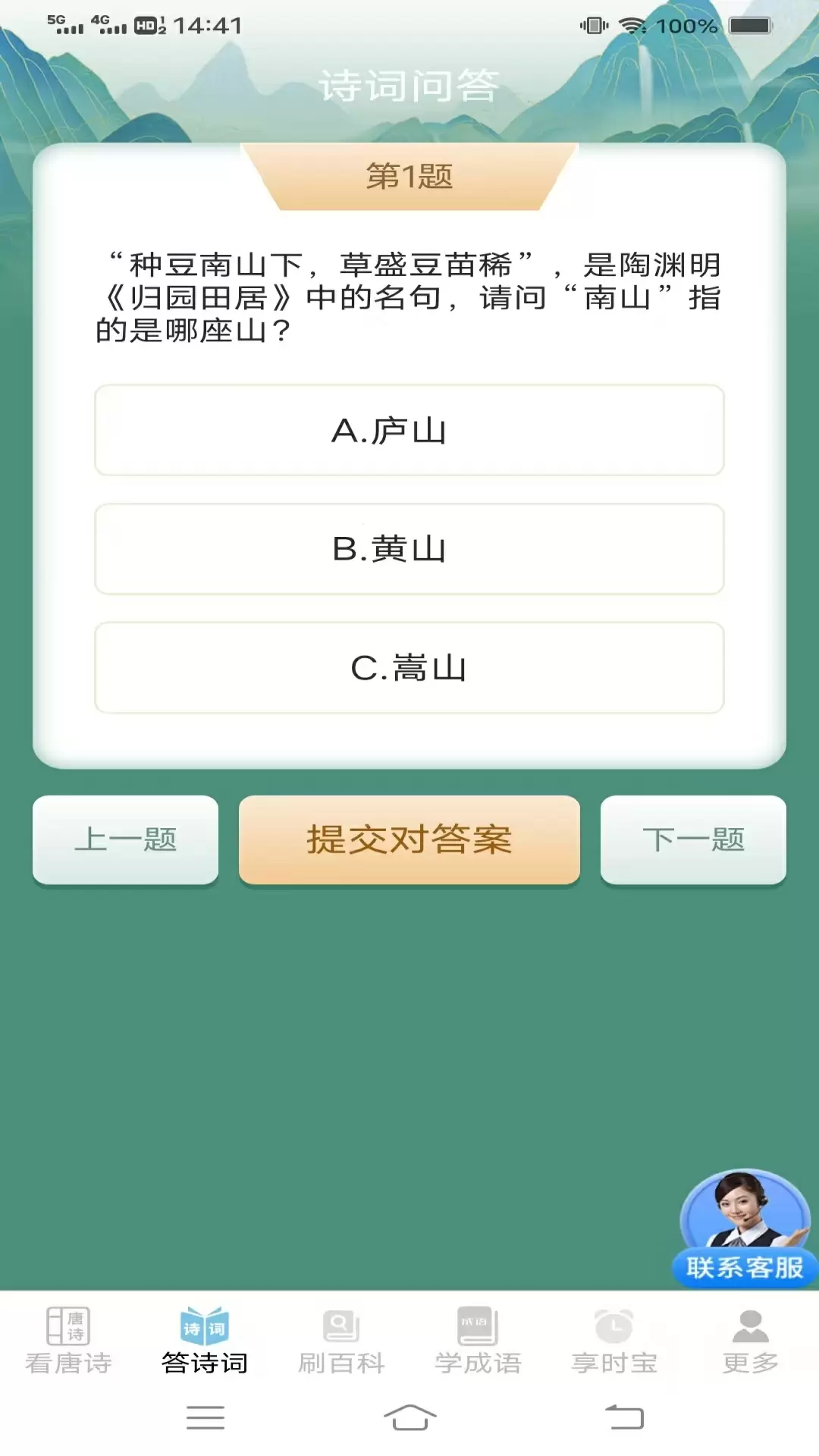The image size is (819, 1456).
Task: Tap the system home button
Action: tap(409, 1417)
